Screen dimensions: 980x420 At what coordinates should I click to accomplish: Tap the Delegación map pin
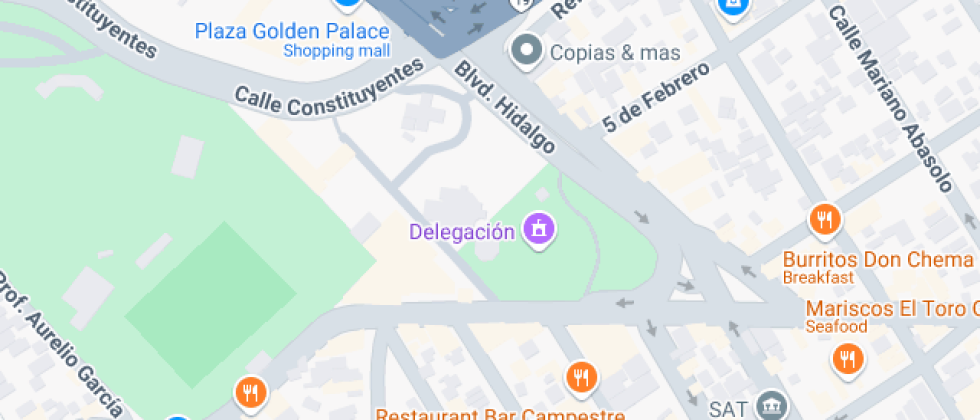540,230
